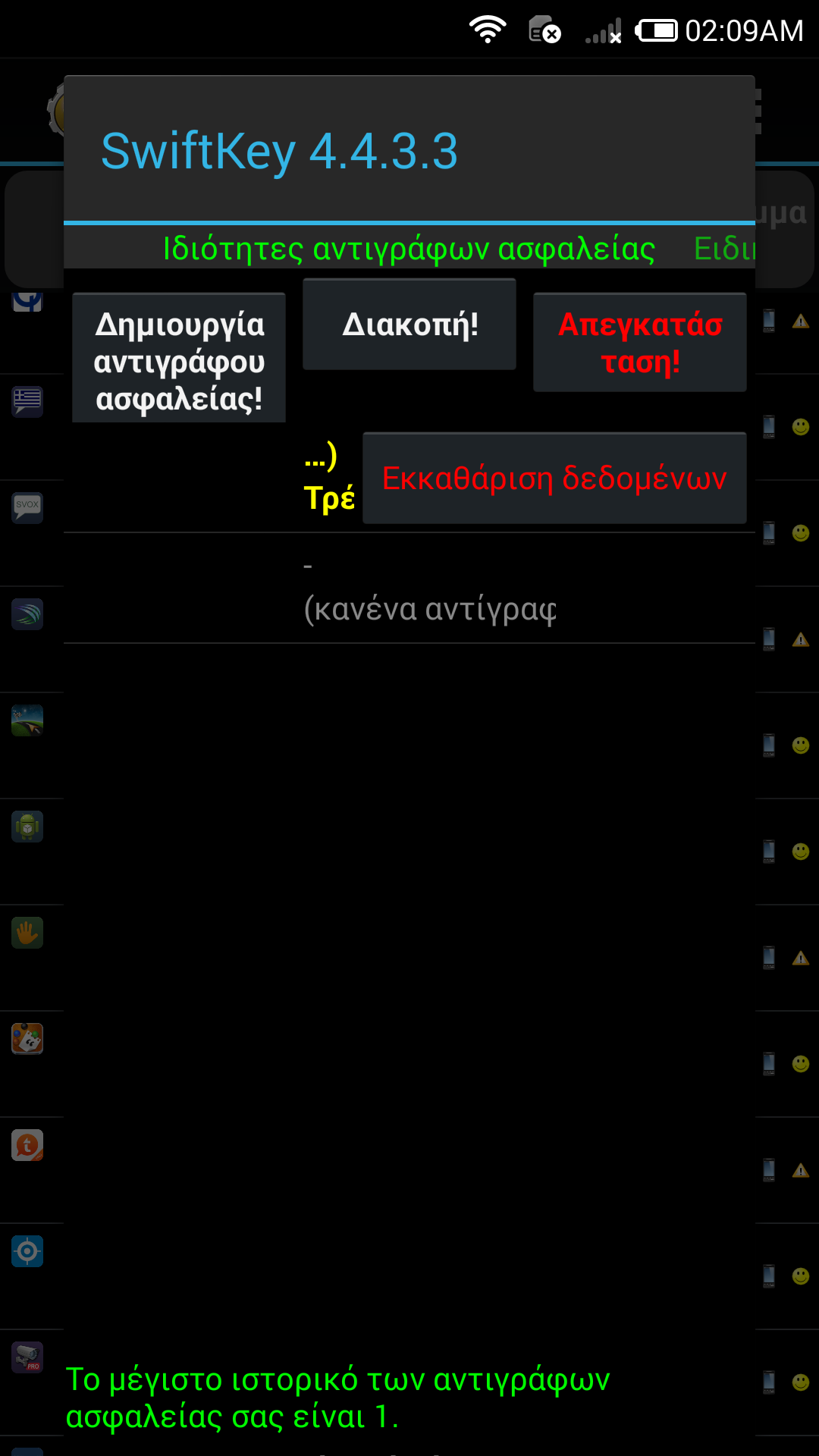Viewport: 819px width, 1456px height.
Task: Open the partially visible Ειδι tab
Action: (x=723, y=249)
